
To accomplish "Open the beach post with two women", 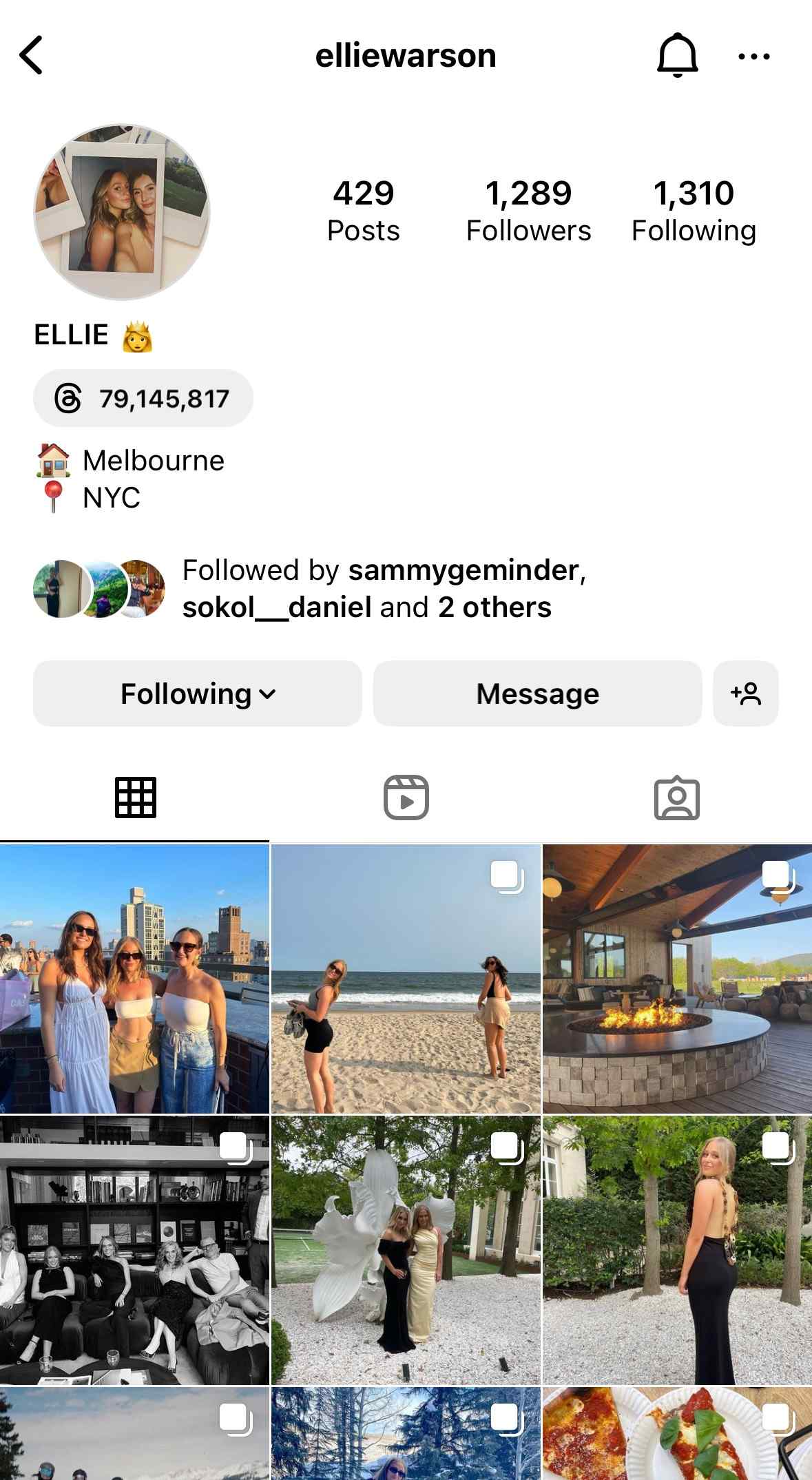I will tap(406, 979).
